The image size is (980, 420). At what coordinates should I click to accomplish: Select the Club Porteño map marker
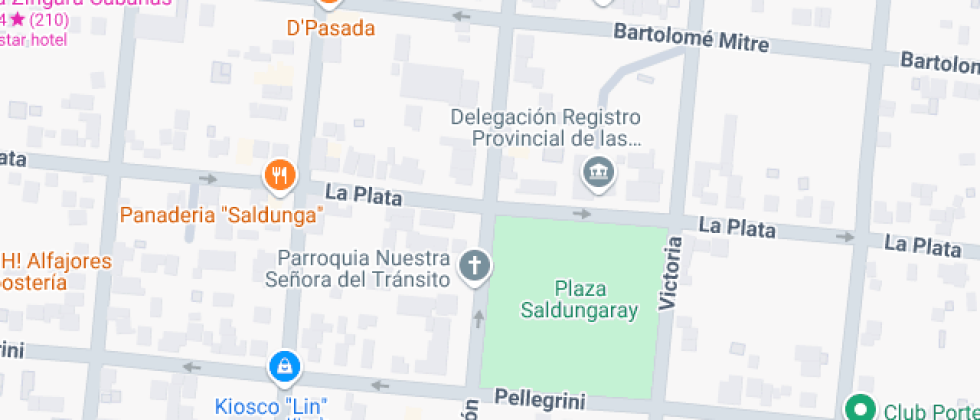pos(858,408)
